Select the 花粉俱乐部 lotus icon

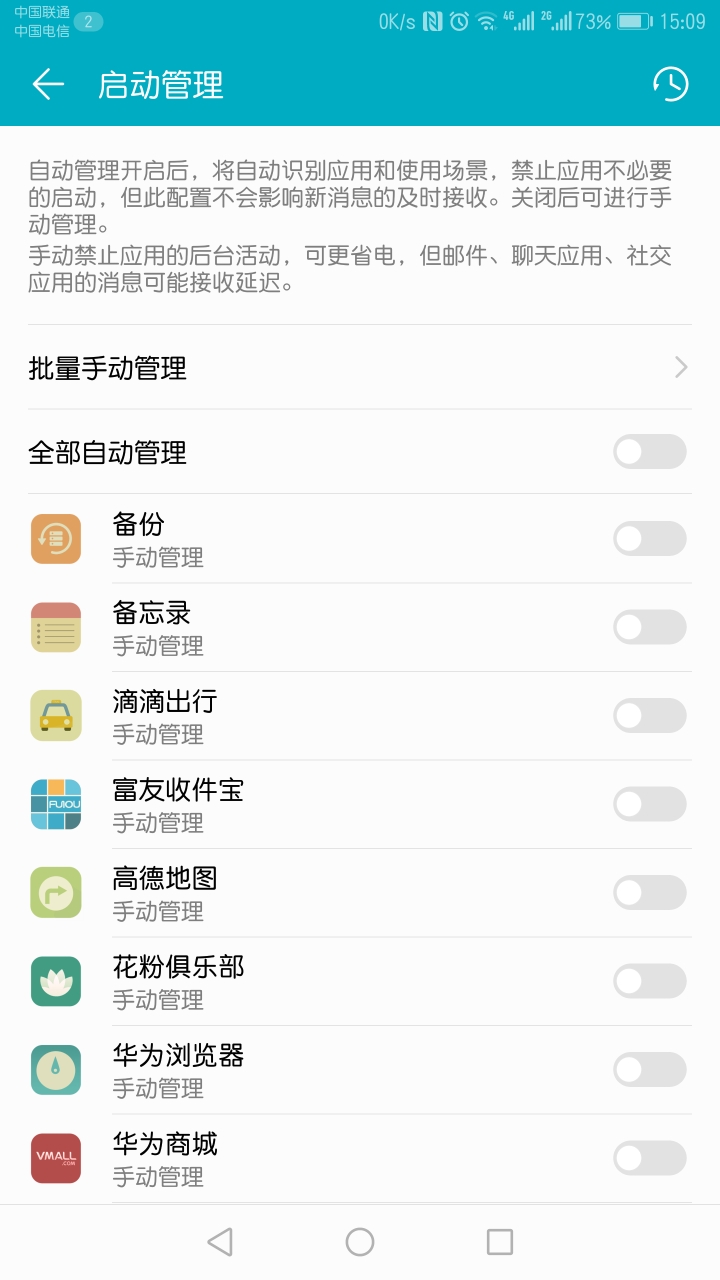coord(55,981)
